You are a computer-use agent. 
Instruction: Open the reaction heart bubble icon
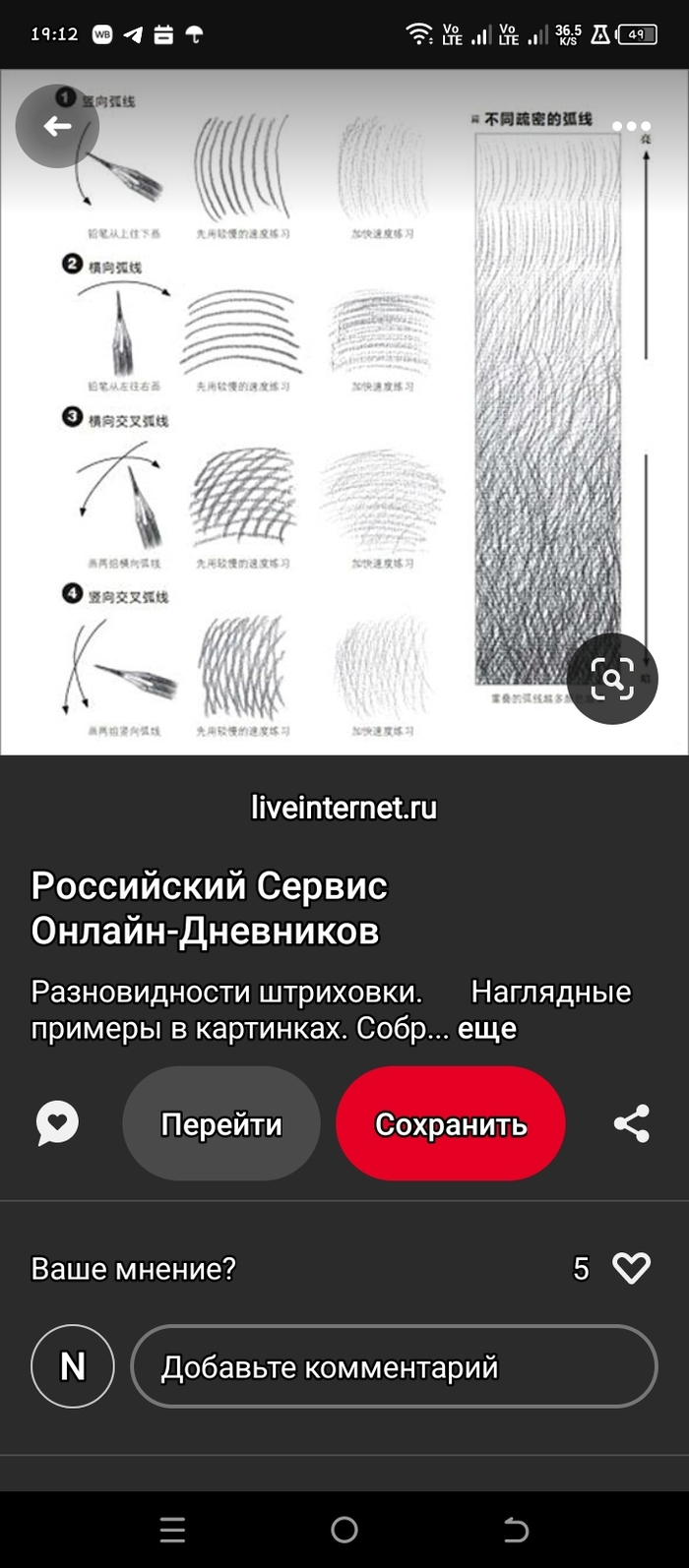click(57, 1123)
